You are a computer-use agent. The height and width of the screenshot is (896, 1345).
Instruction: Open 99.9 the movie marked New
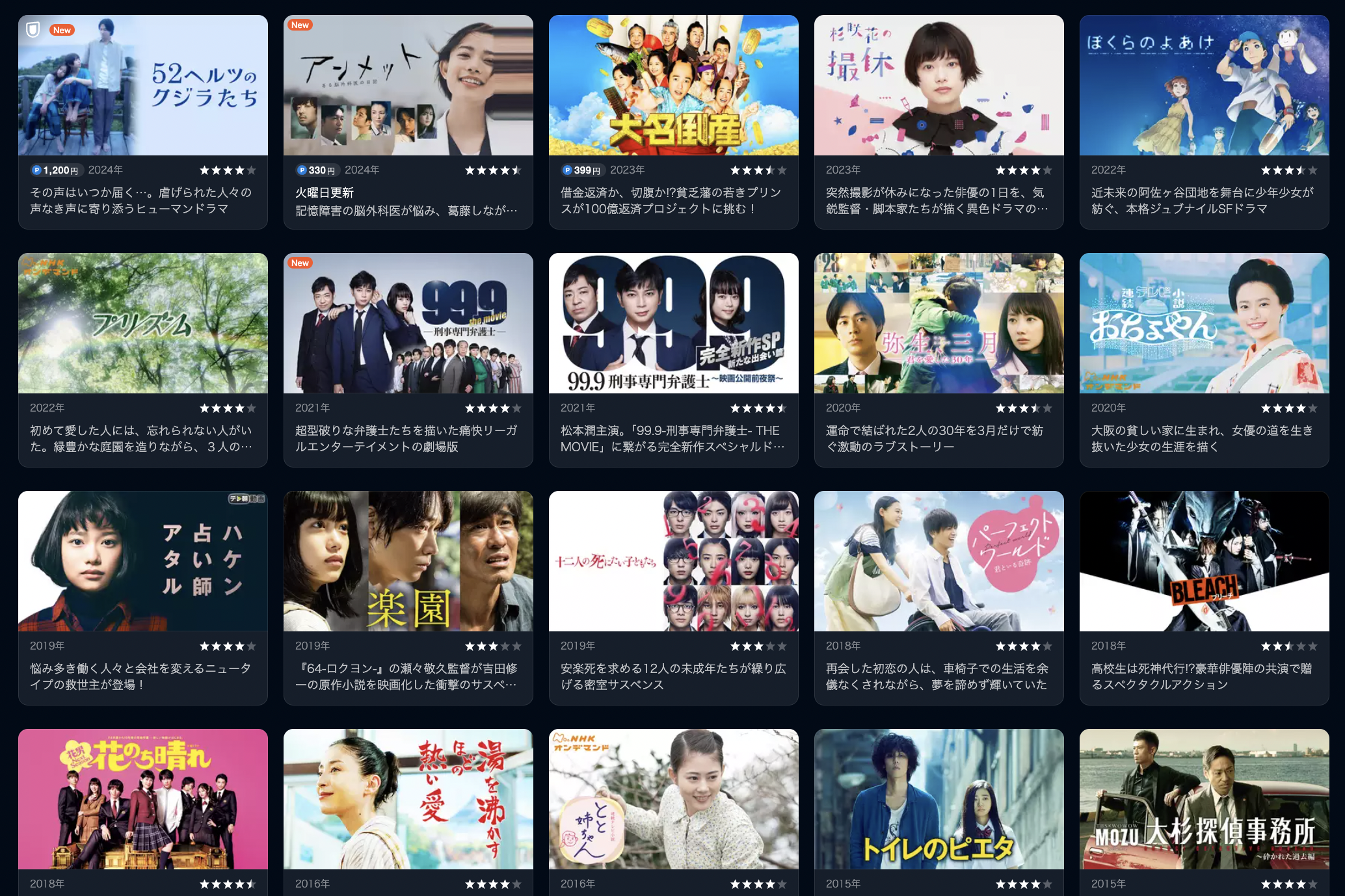coord(408,324)
